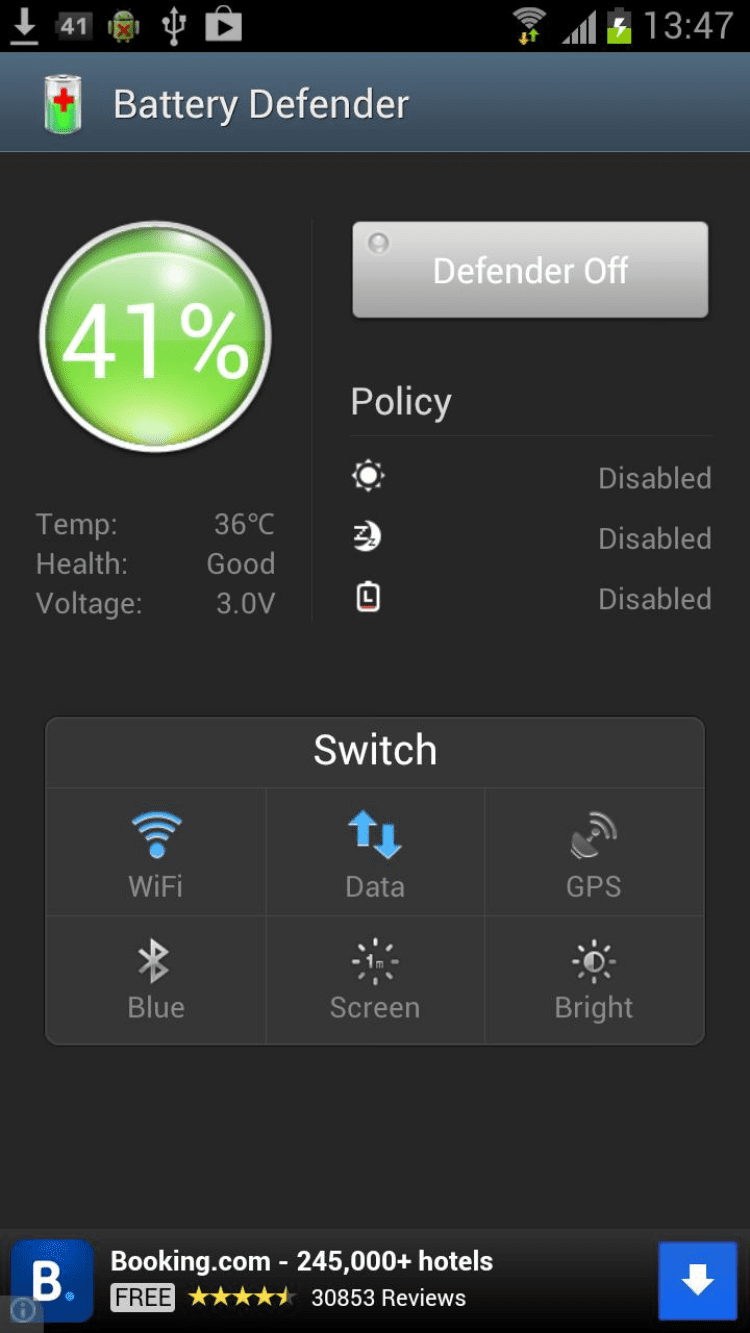This screenshot has height=1333, width=750.
Task: Tap the ad info icon
Action: [21, 1311]
